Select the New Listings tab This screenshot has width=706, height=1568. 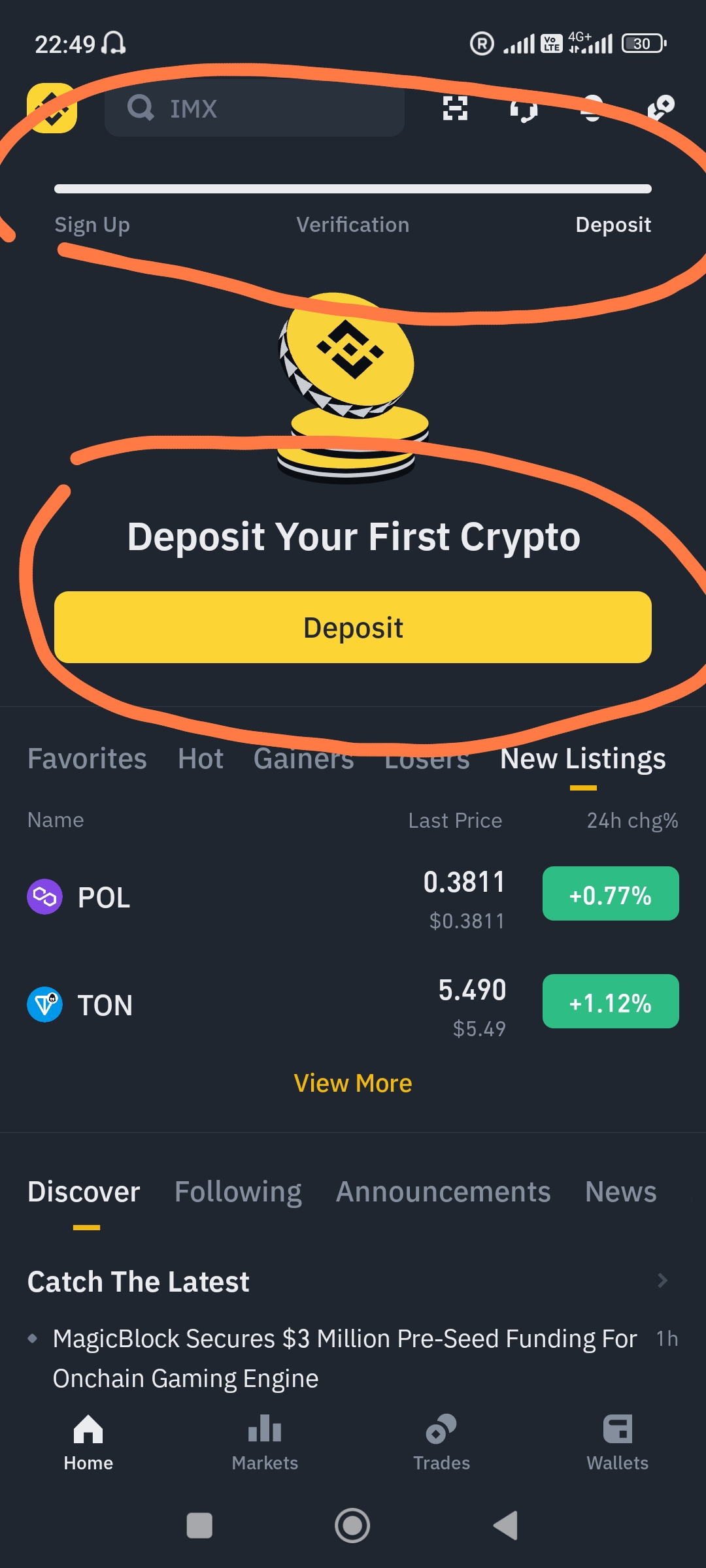coord(583,759)
